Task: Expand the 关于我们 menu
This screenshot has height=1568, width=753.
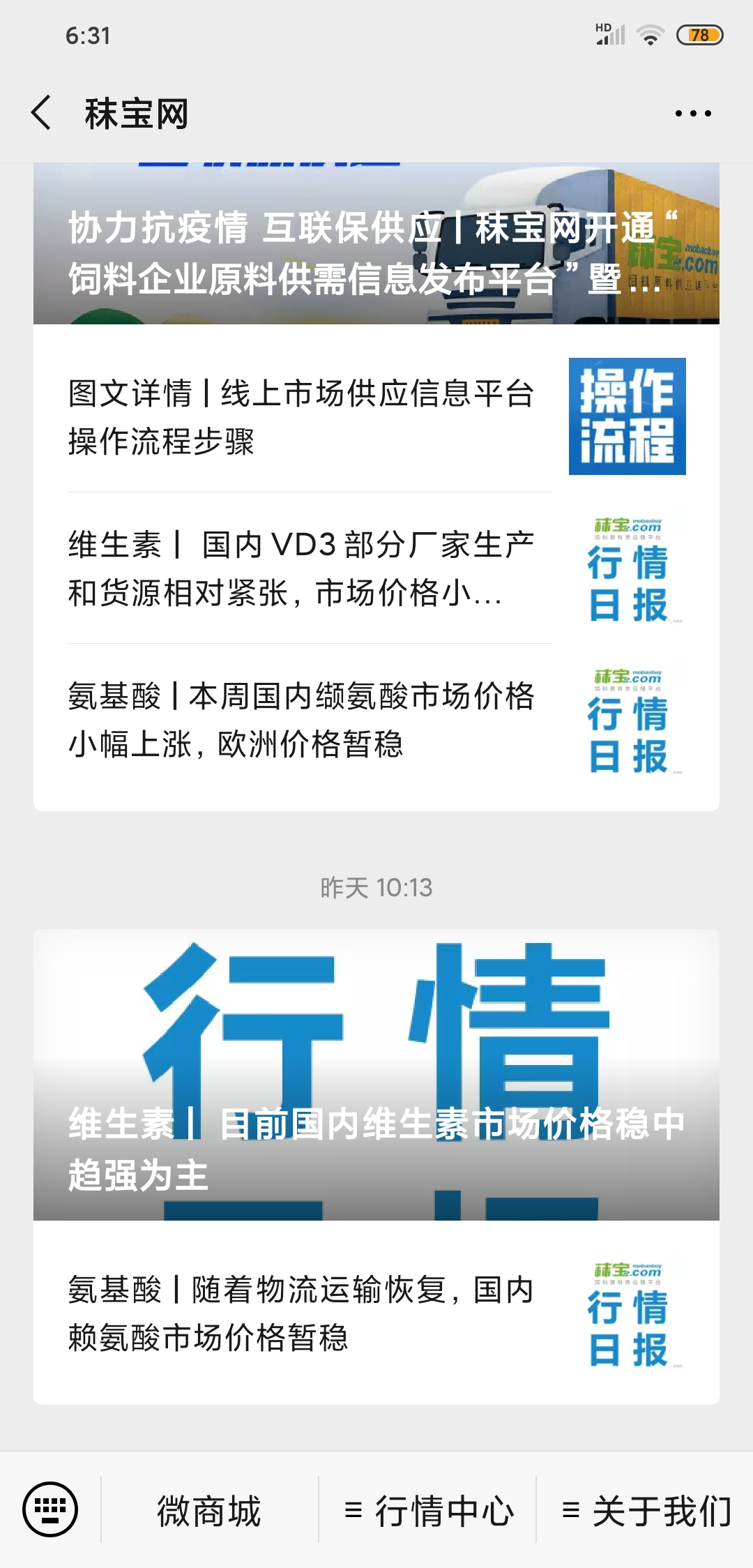Action: 646,1511
